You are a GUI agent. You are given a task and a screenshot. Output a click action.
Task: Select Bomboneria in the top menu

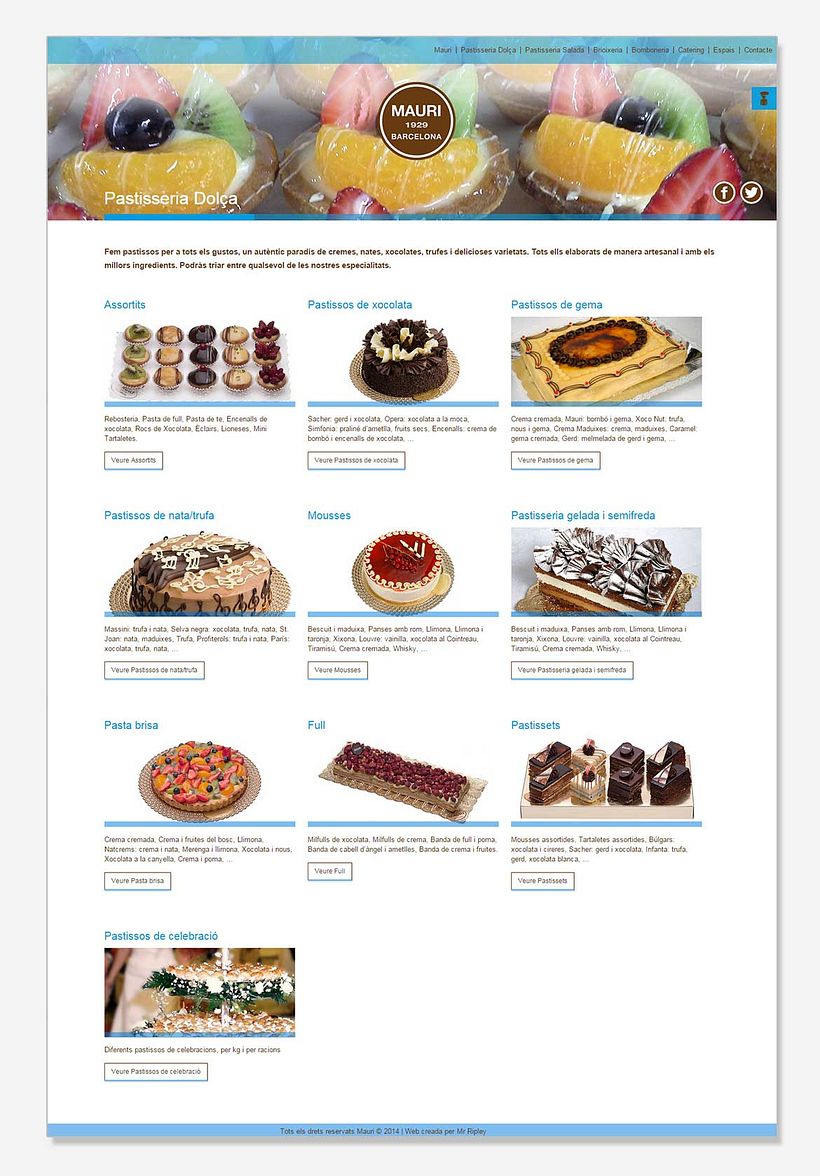(x=650, y=50)
